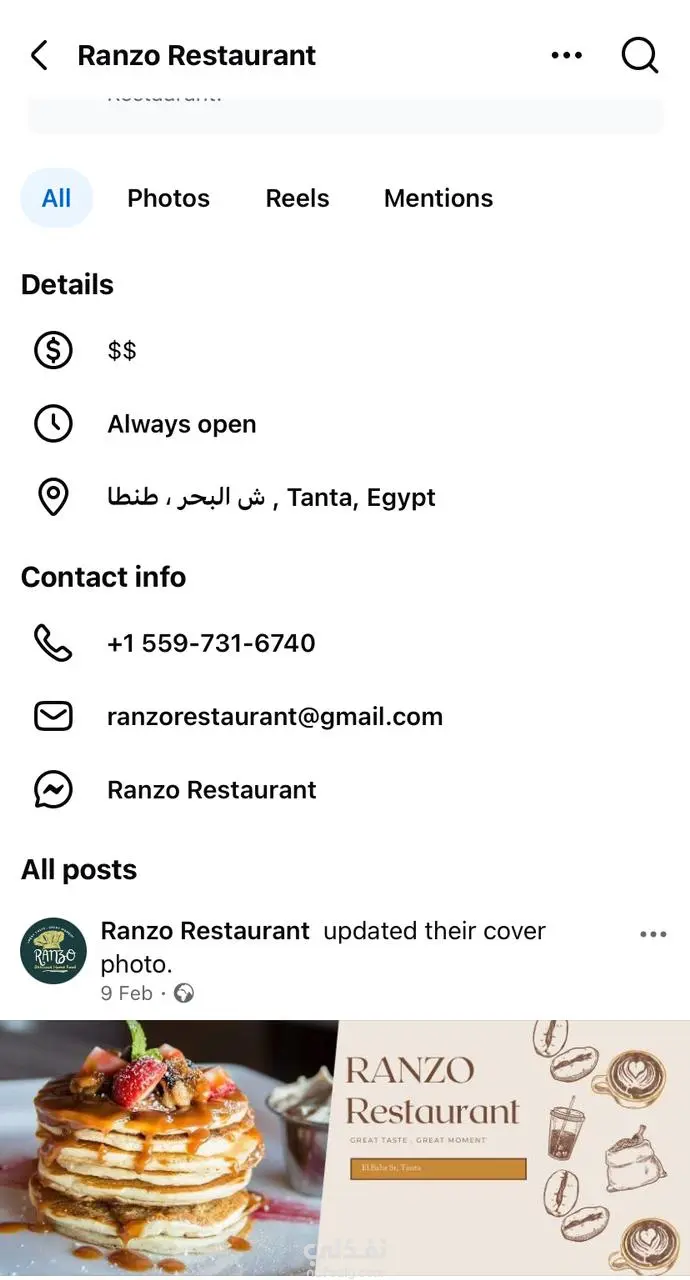Switch to the Photos tab
The width and height of the screenshot is (690, 1280).
pyautogui.click(x=168, y=198)
